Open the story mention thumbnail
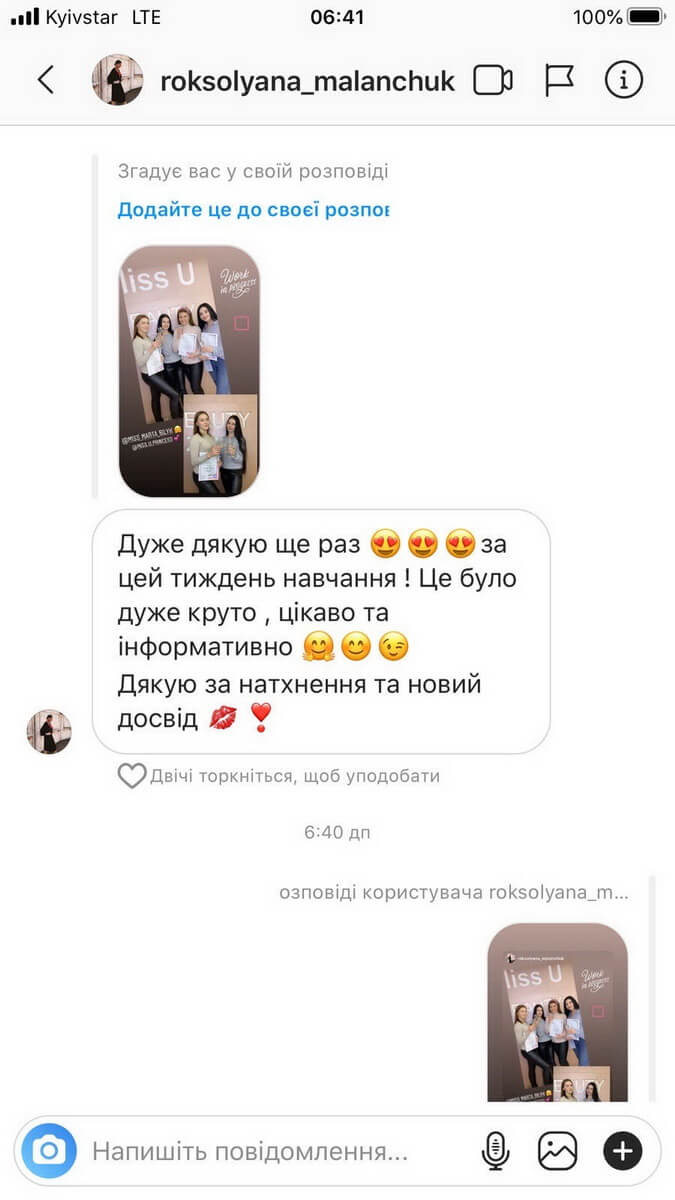Viewport: 675px width, 1200px height. coord(189,371)
